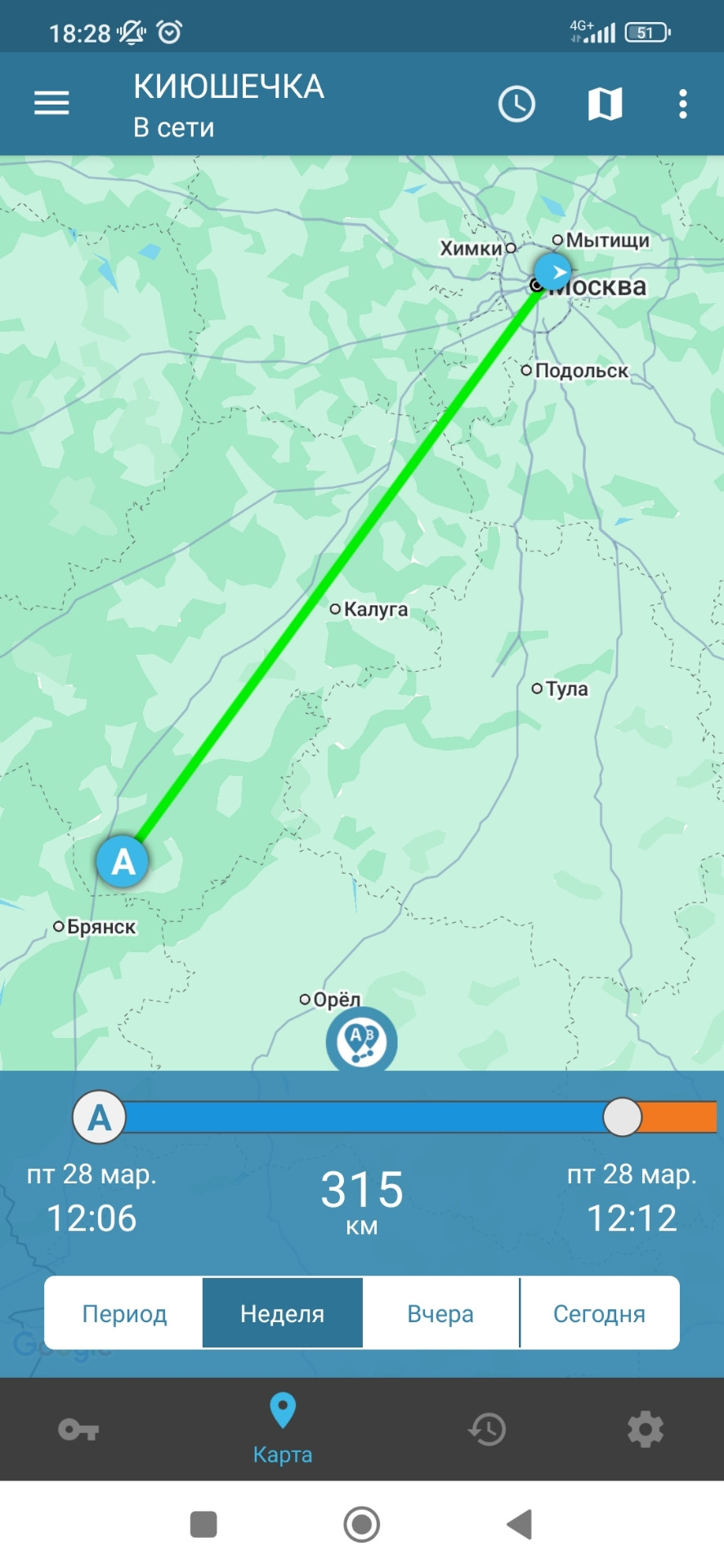Open the clock history icon
This screenshot has height=1568, width=724.
click(x=516, y=104)
